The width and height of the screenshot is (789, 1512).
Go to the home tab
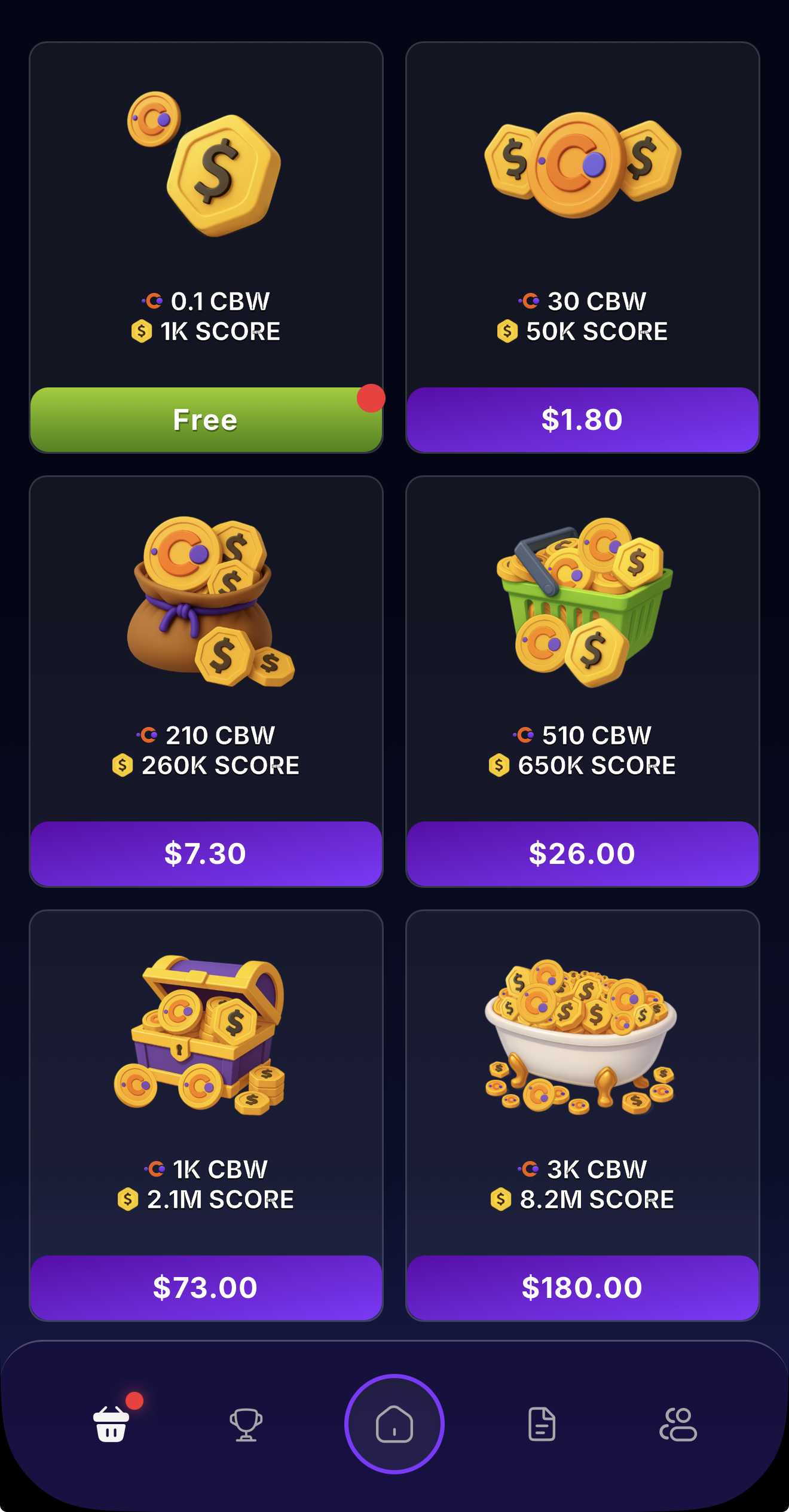coord(395,1424)
